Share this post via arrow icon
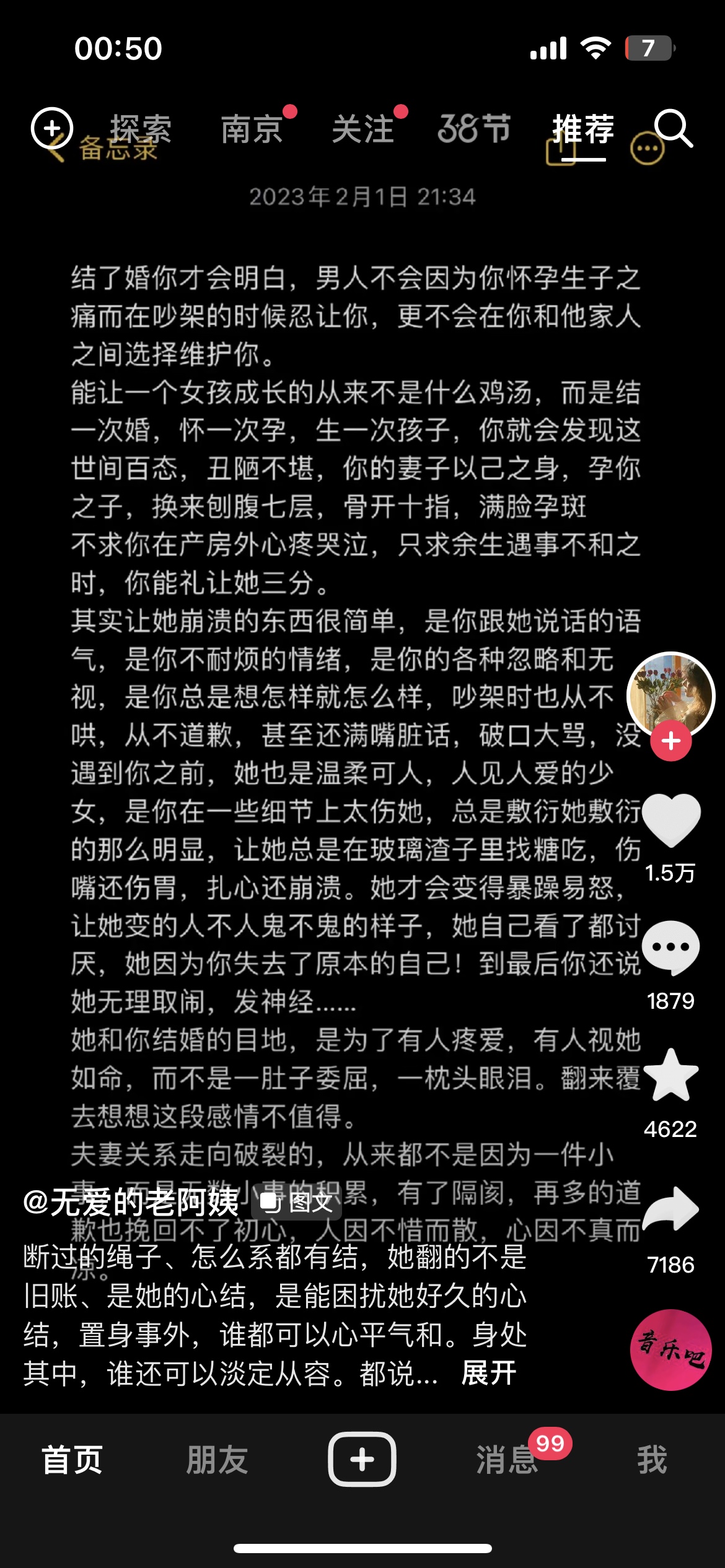The width and height of the screenshot is (725, 1568). (x=671, y=1209)
